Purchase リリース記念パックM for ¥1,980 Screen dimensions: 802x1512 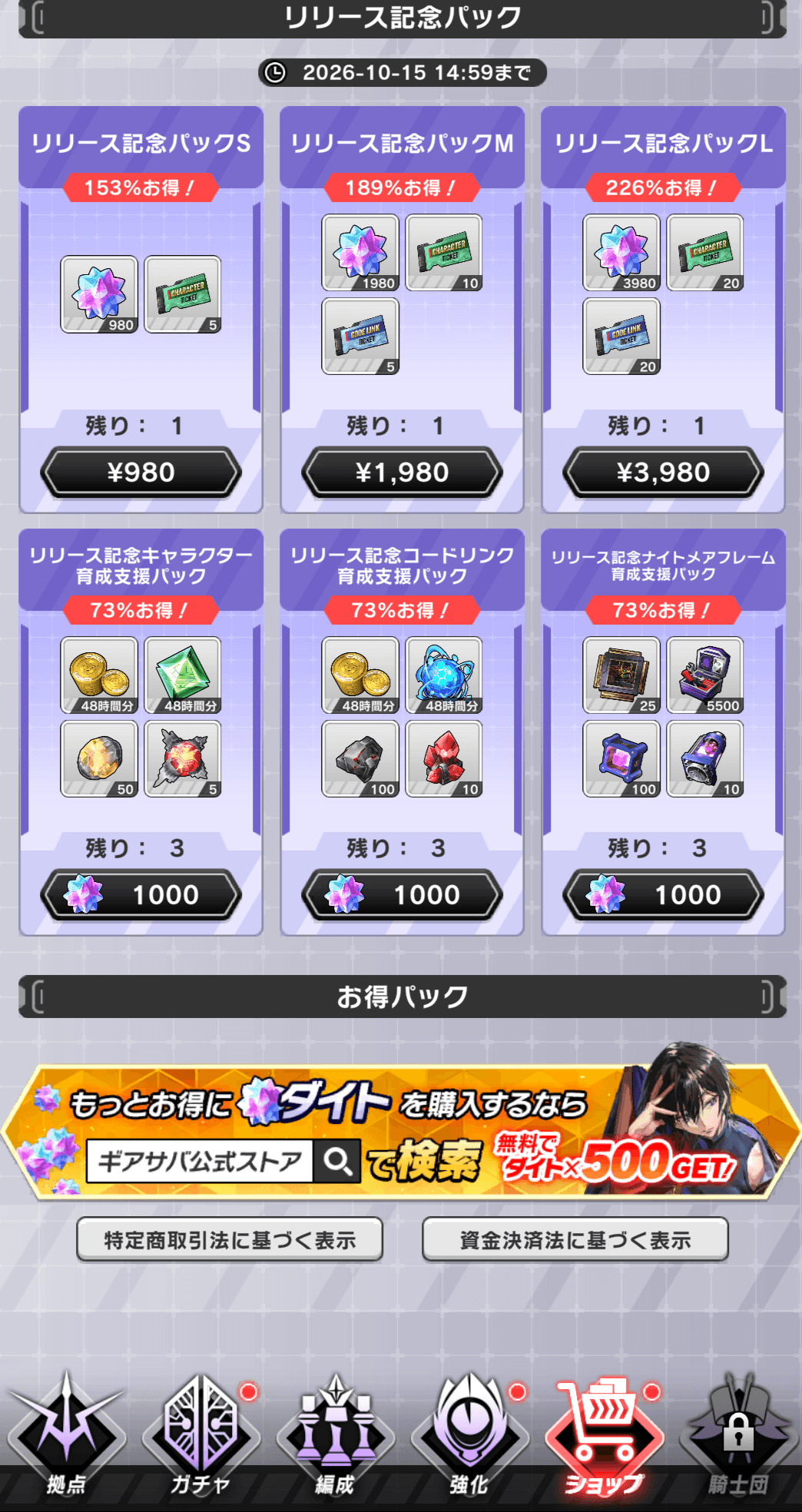[402, 472]
